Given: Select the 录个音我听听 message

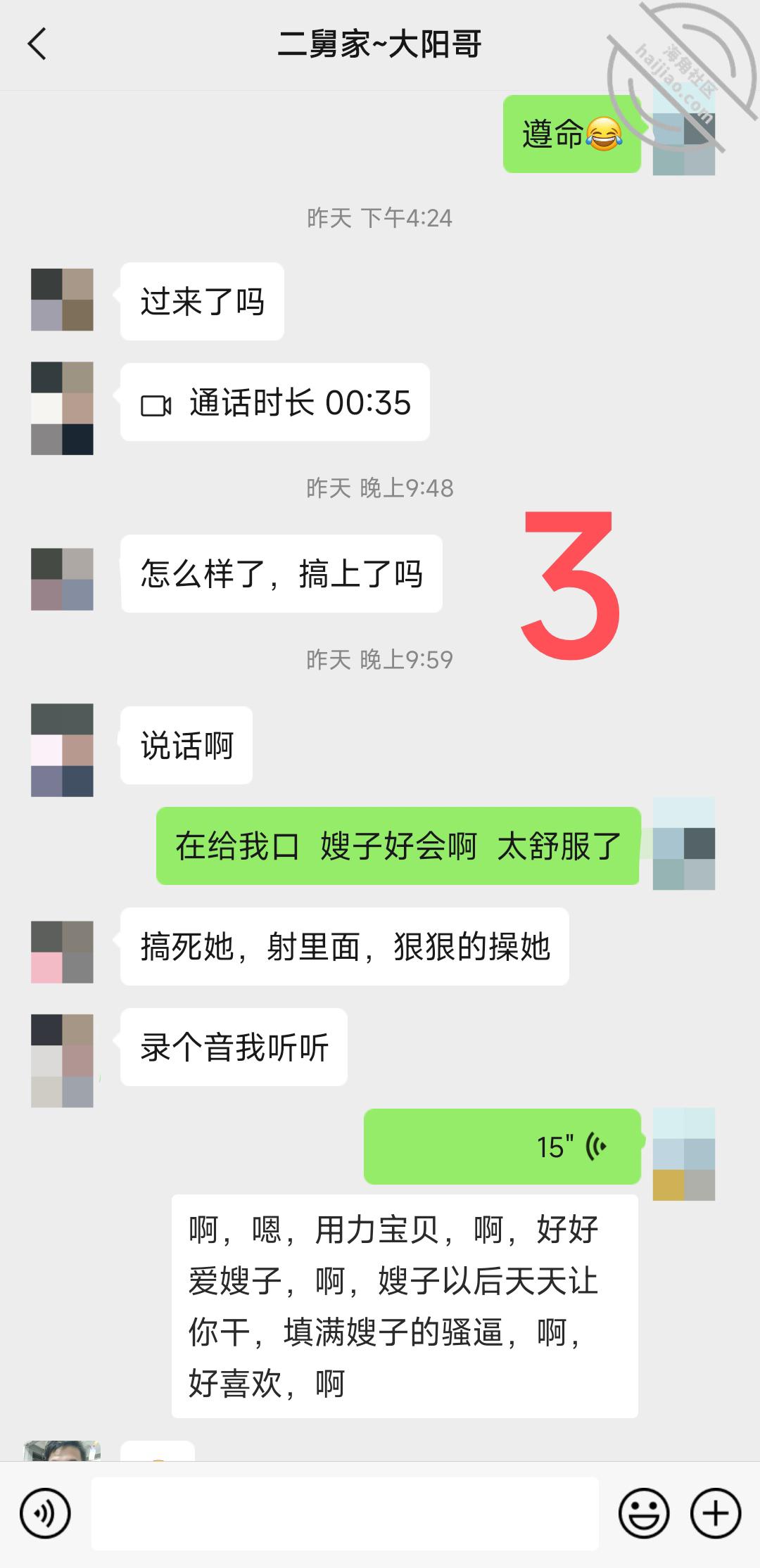Looking at the screenshot, I should 232,1047.
